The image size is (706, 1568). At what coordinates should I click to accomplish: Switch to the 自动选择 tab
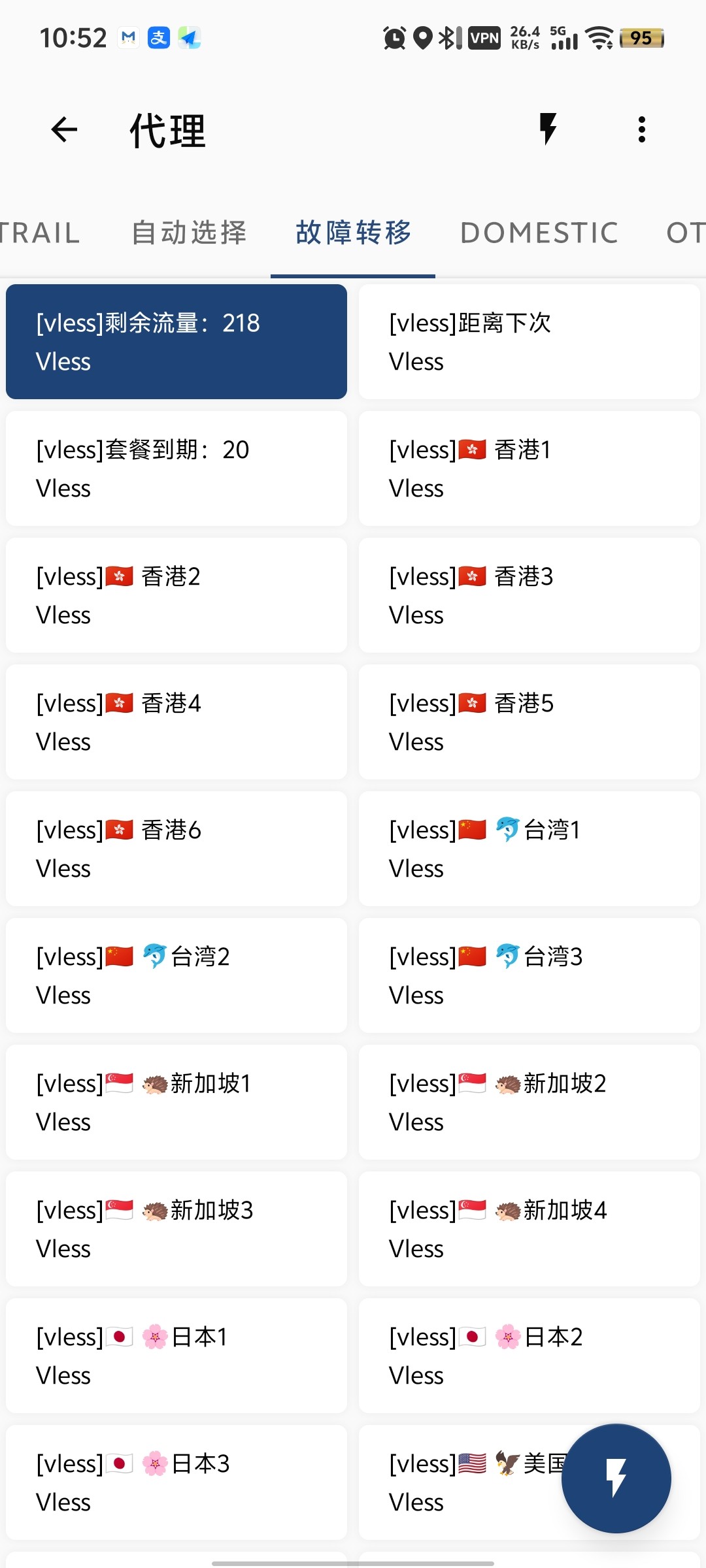189,233
